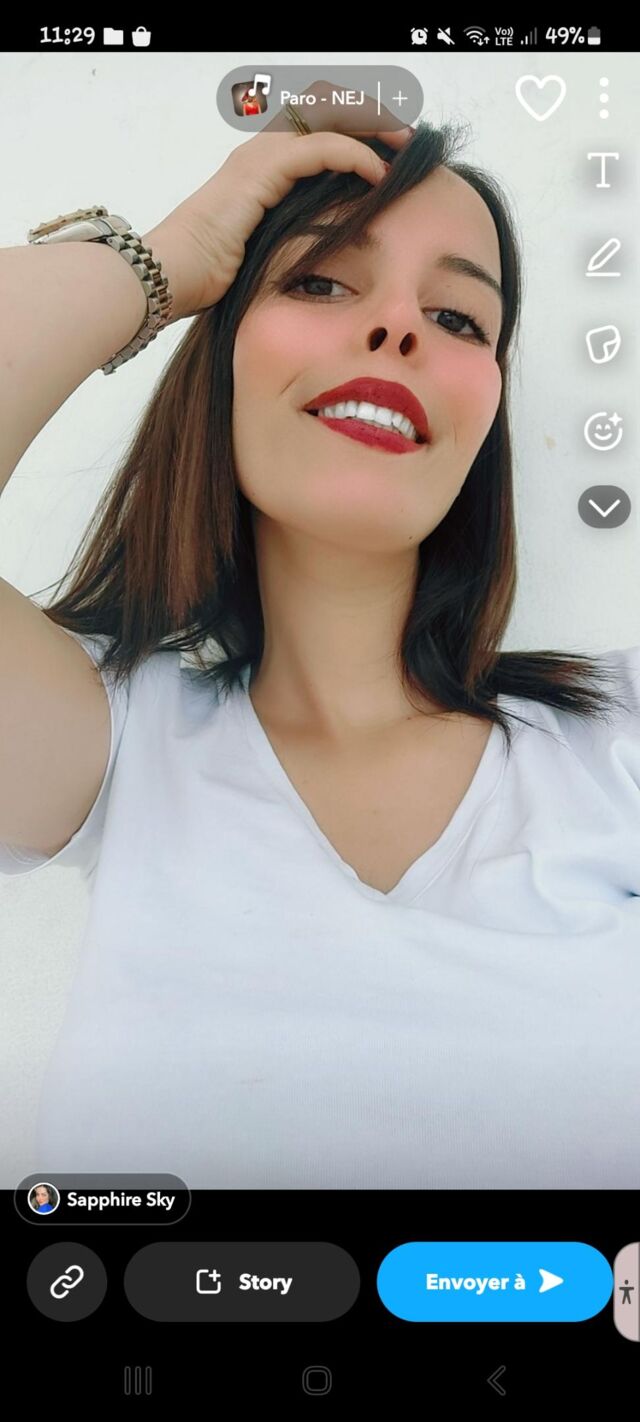
Task: Save snap to favorites with heart icon
Action: [x=540, y=98]
